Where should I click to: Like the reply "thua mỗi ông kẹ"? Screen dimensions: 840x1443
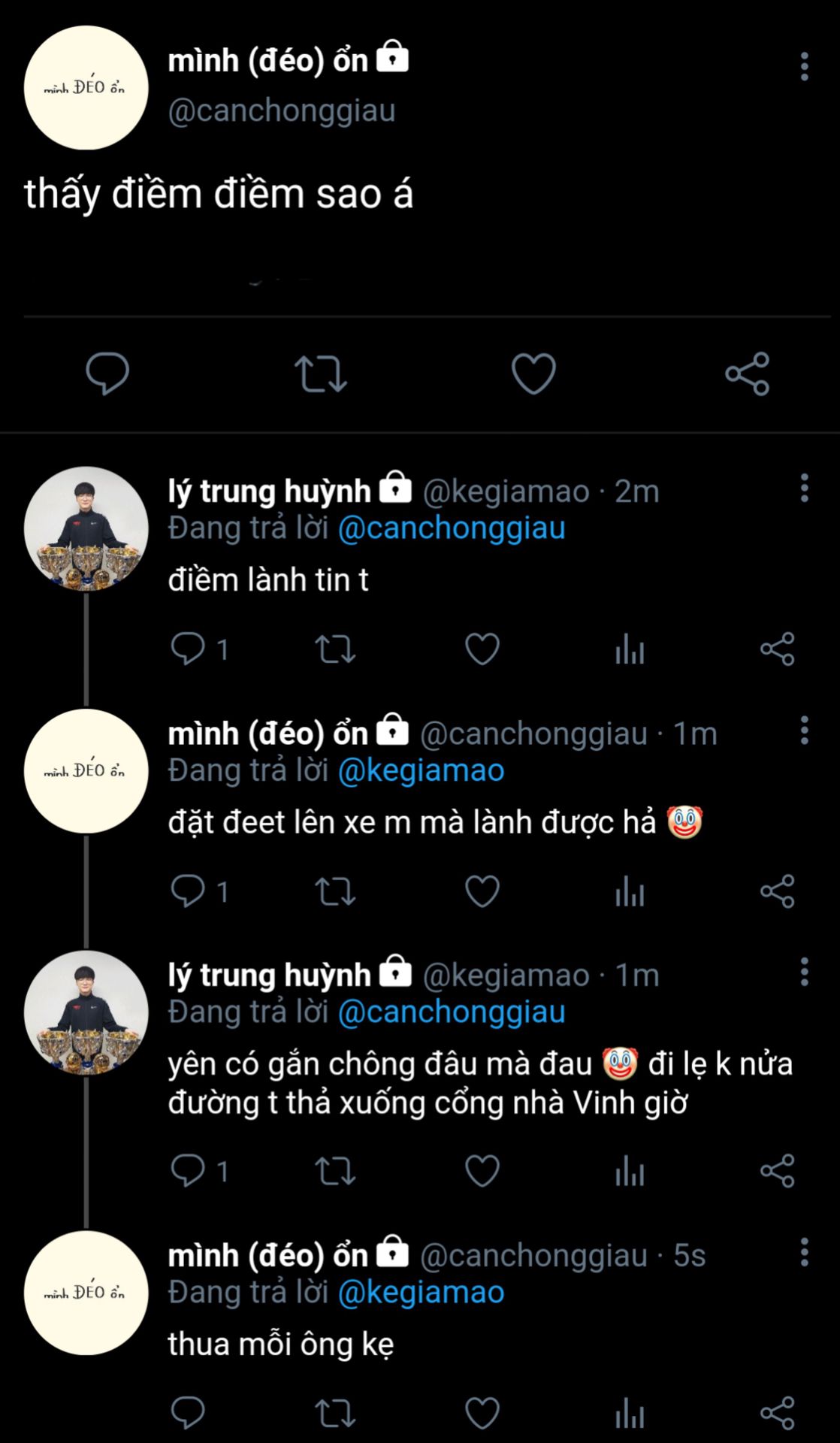click(482, 1413)
